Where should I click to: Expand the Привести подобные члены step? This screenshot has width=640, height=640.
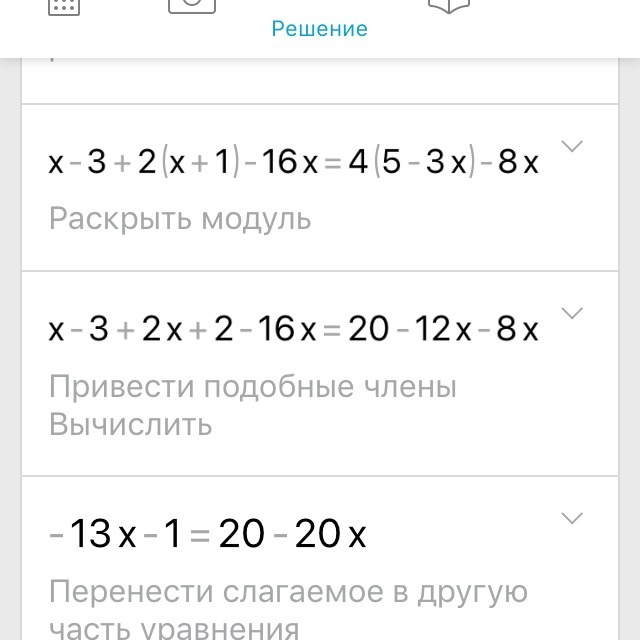coord(572,314)
